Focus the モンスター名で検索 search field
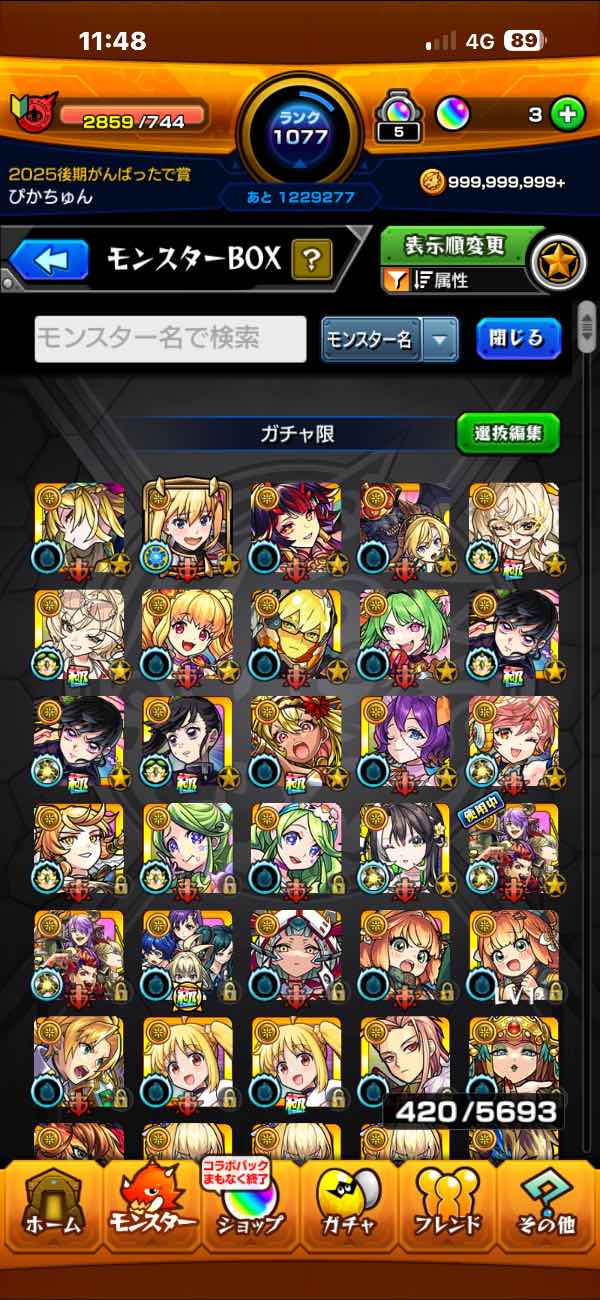Screen dimensions: 600x1300 coord(170,339)
